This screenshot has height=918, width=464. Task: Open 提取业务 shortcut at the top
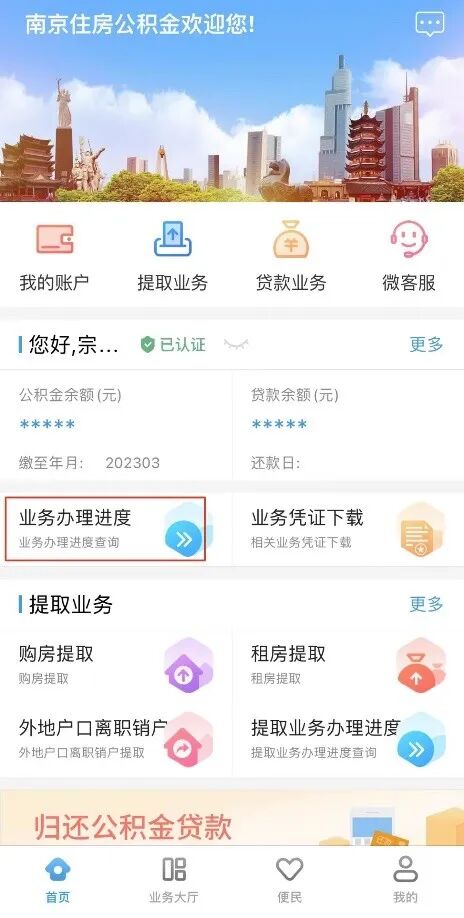coord(173,256)
